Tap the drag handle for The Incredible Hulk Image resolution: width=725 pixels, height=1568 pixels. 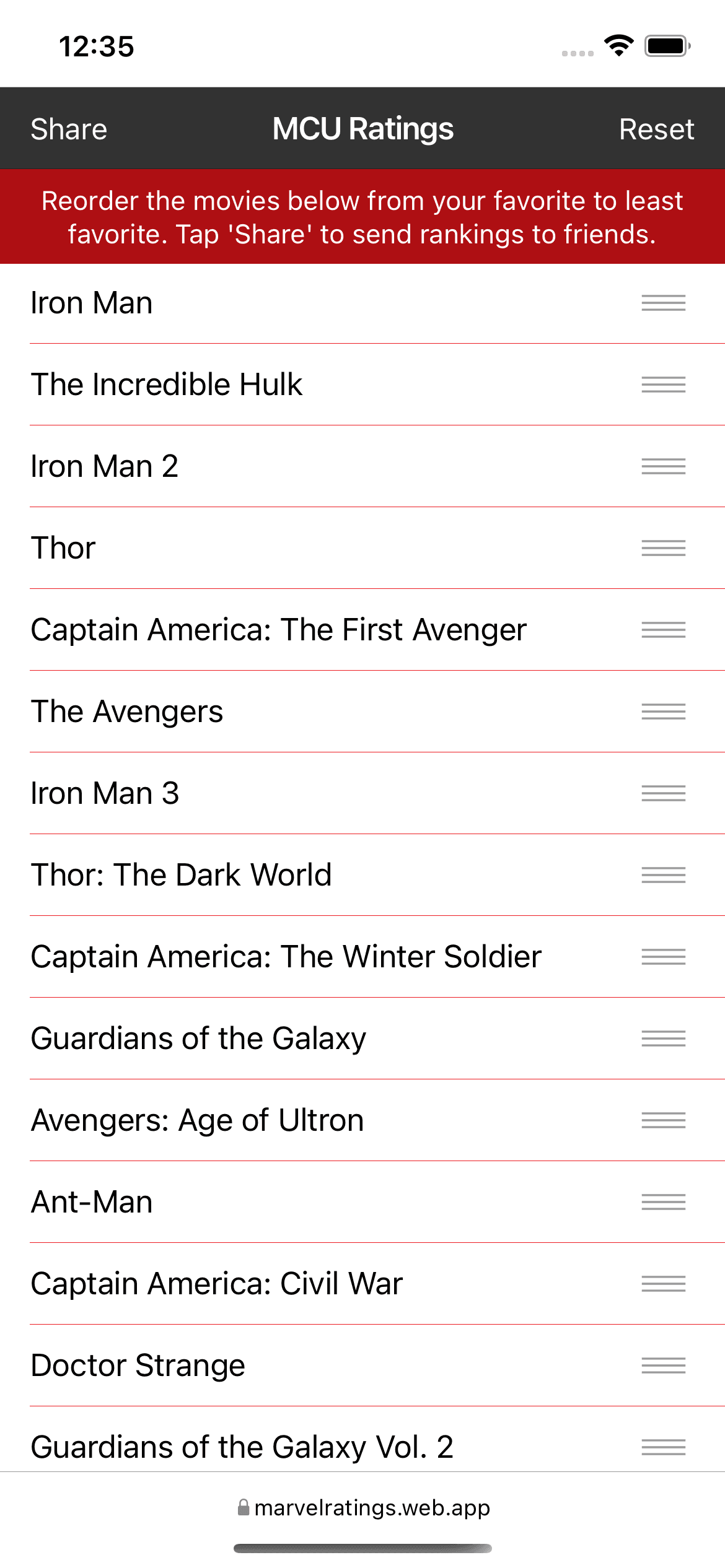click(663, 385)
